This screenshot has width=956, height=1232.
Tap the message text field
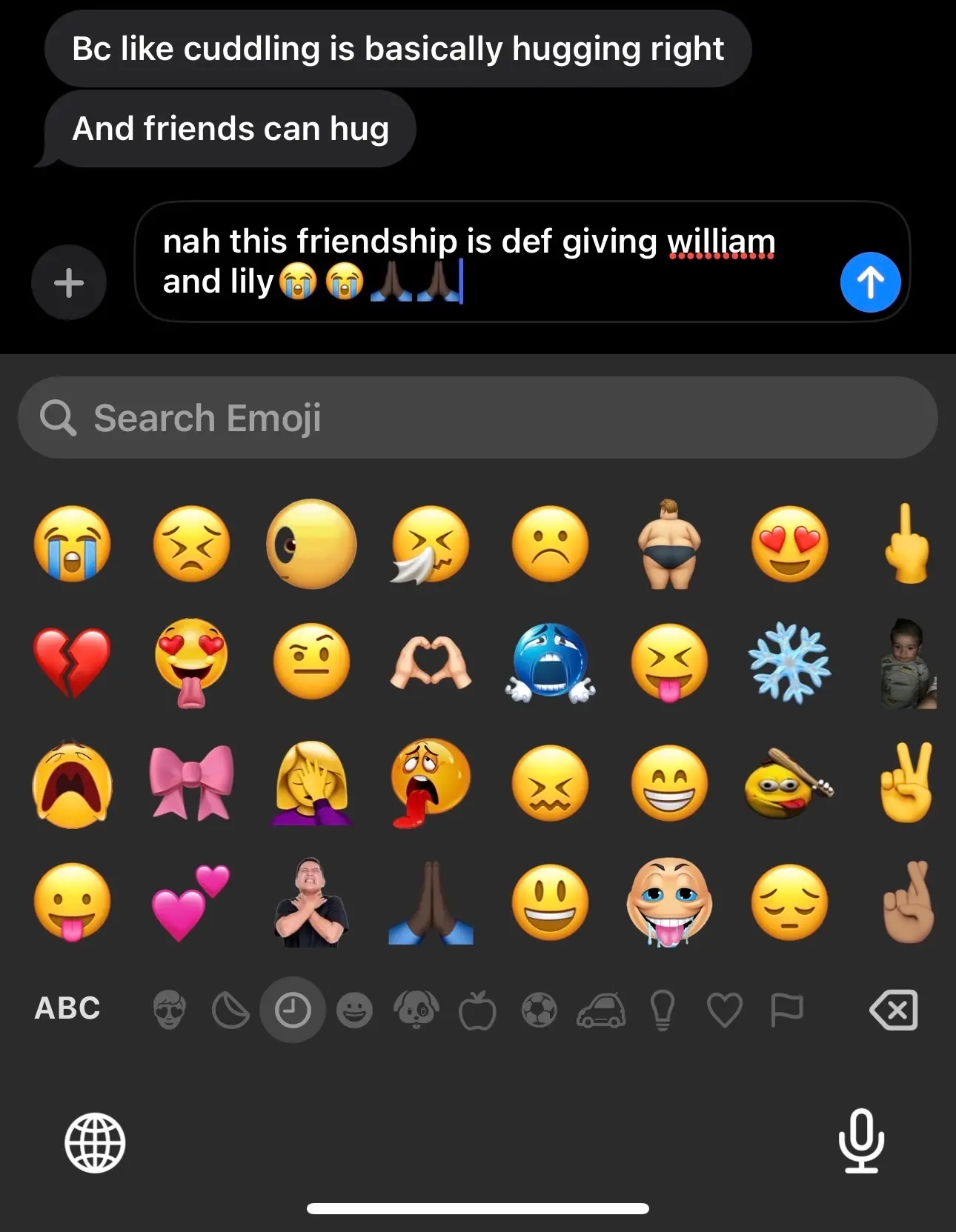tap(489, 261)
